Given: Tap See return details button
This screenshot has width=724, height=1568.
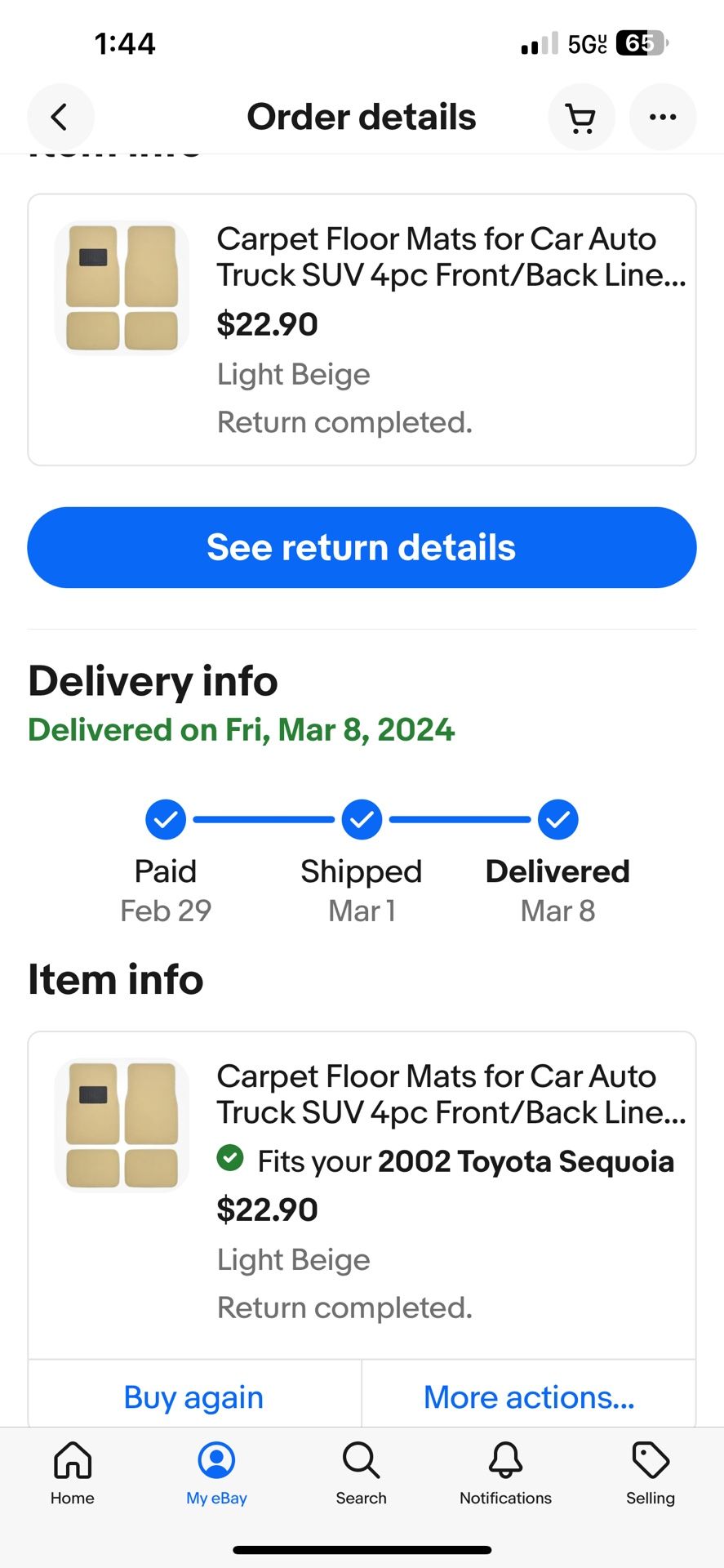Looking at the screenshot, I should pyautogui.click(x=362, y=547).
